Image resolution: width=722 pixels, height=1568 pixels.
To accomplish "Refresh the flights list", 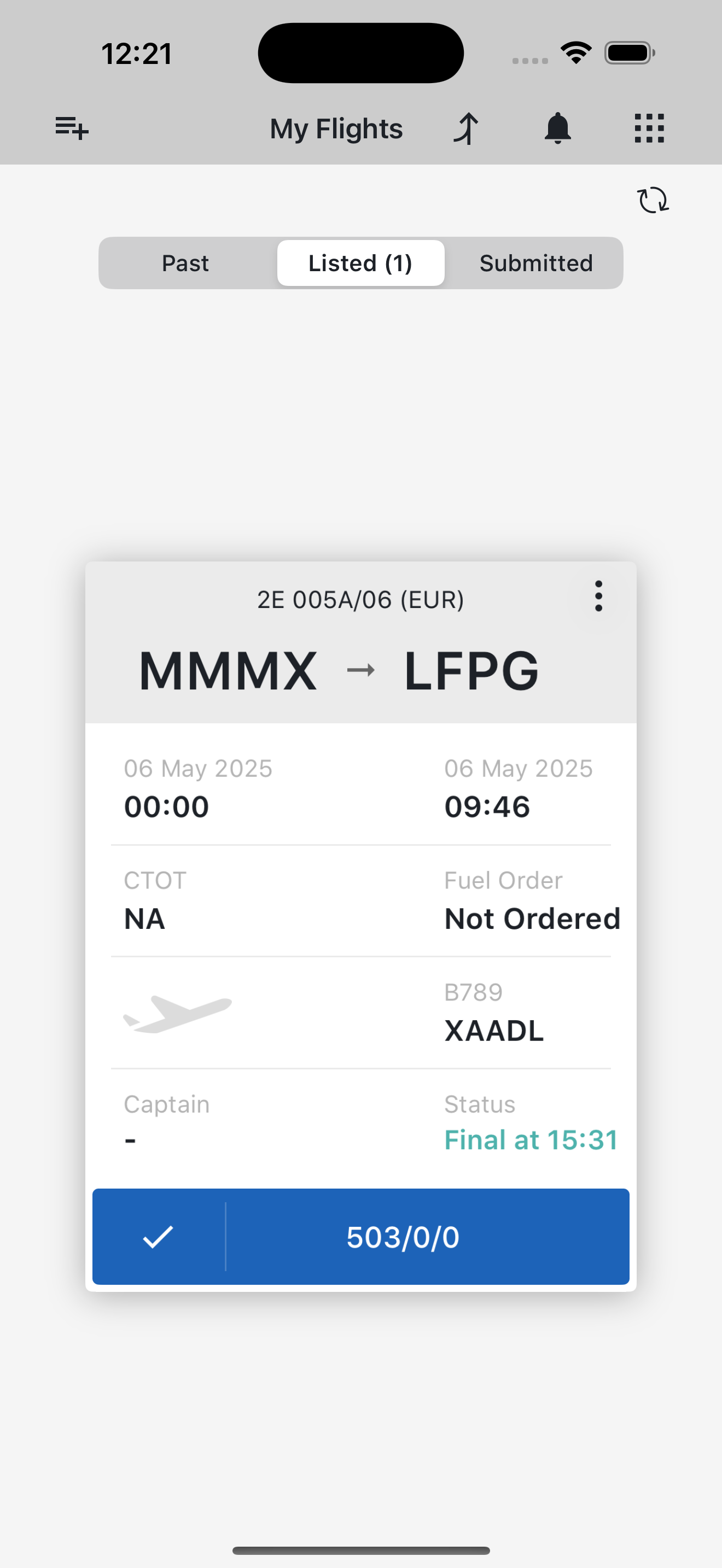I will (653, 200).
